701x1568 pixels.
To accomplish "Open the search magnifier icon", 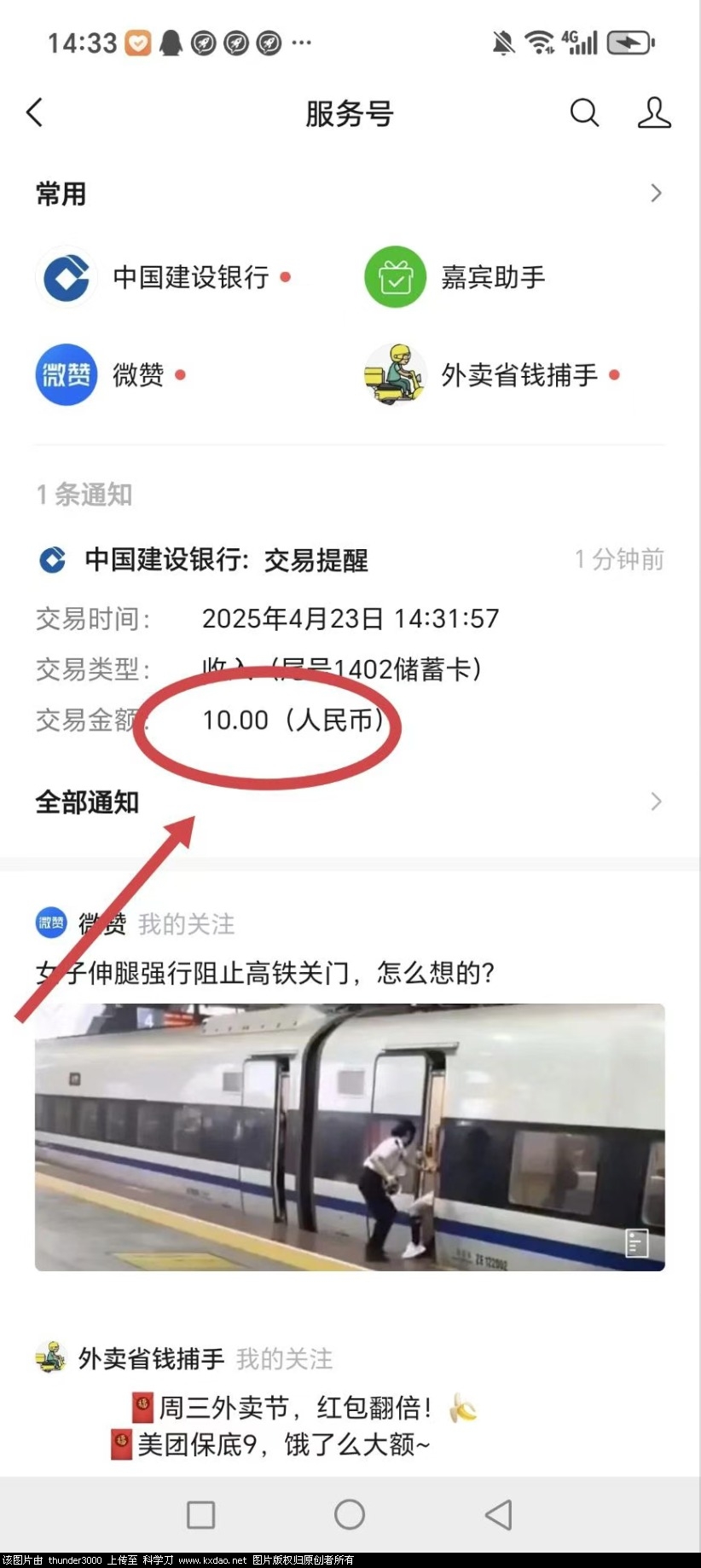I will 584,113.
